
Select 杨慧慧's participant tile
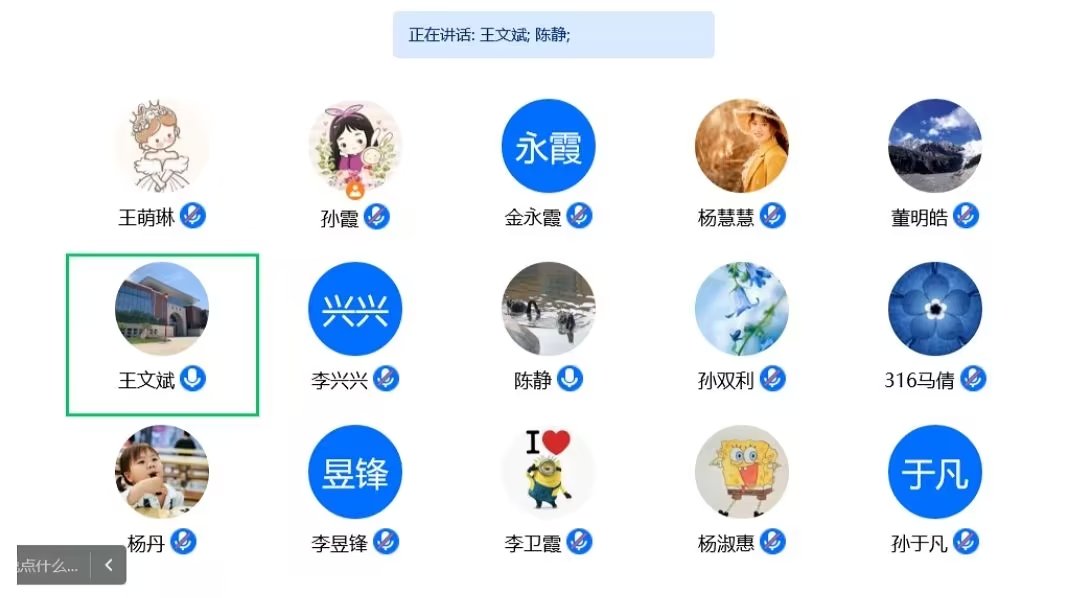click(741, 146)
